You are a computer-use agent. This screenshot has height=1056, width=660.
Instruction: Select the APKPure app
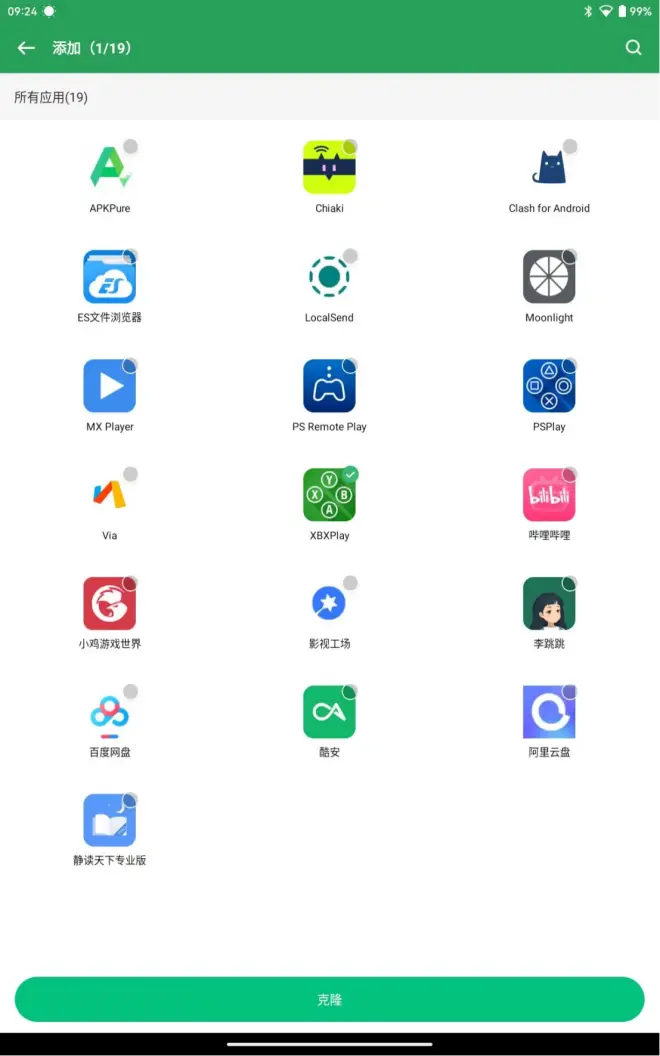(110, 167)
